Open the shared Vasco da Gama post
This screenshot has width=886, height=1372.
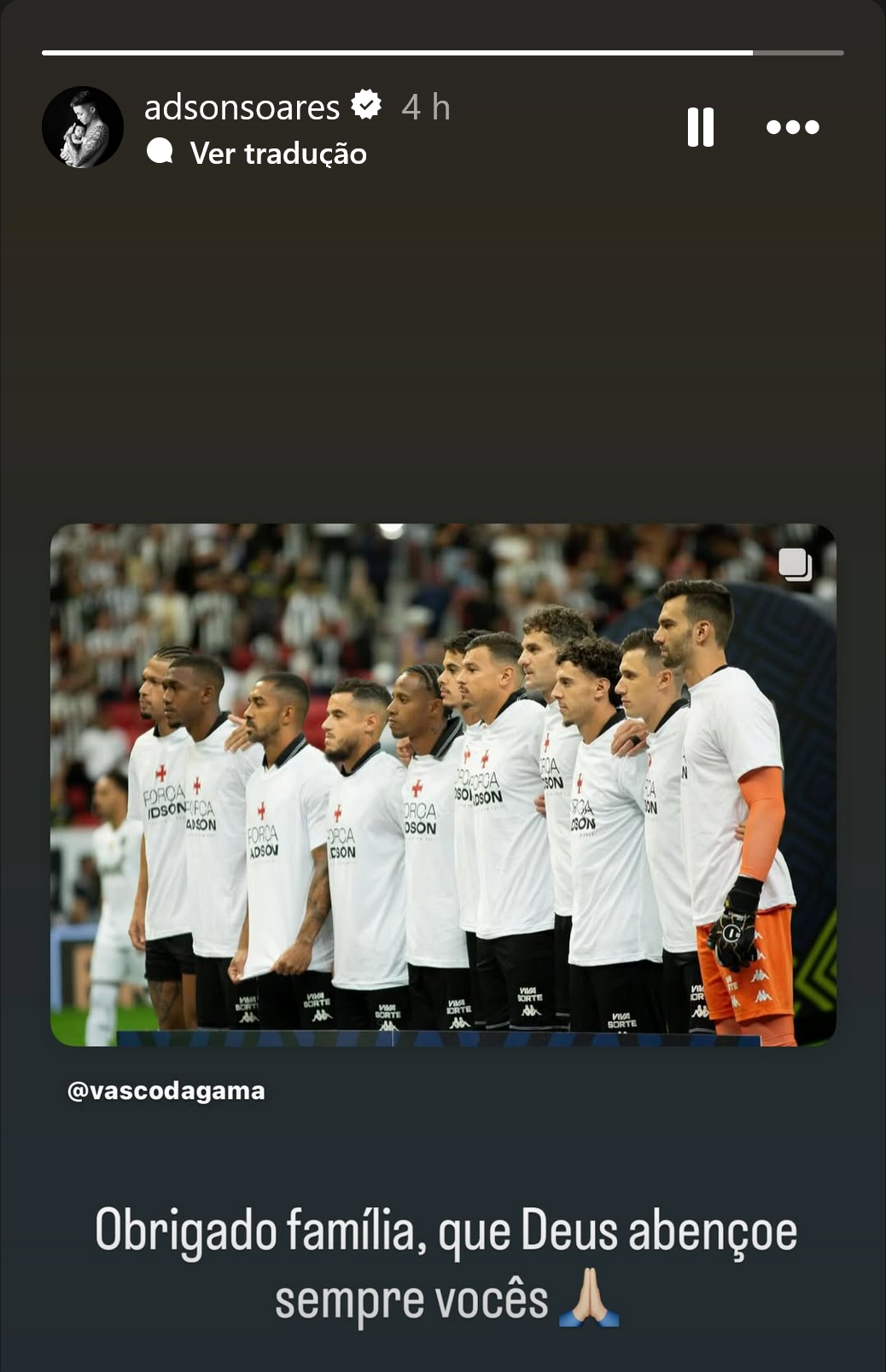coord(443,784)
